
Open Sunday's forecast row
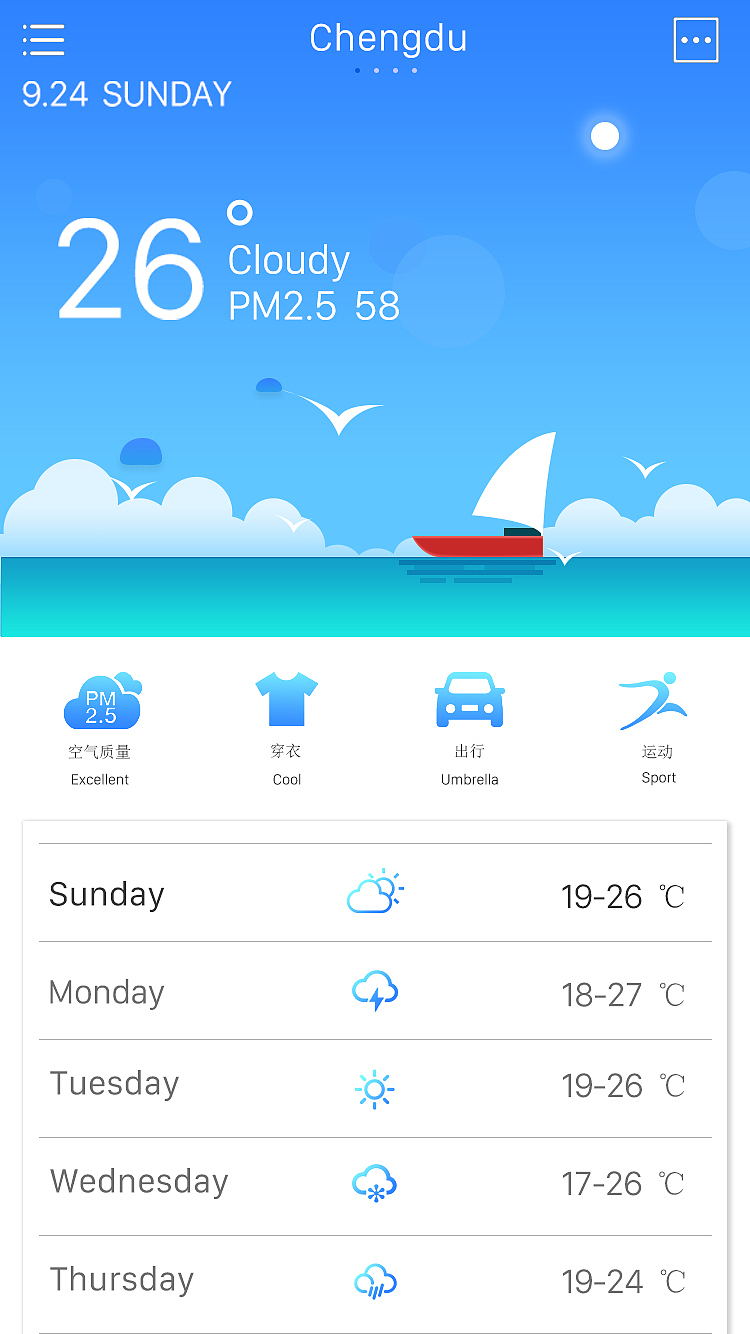point(375,894)
